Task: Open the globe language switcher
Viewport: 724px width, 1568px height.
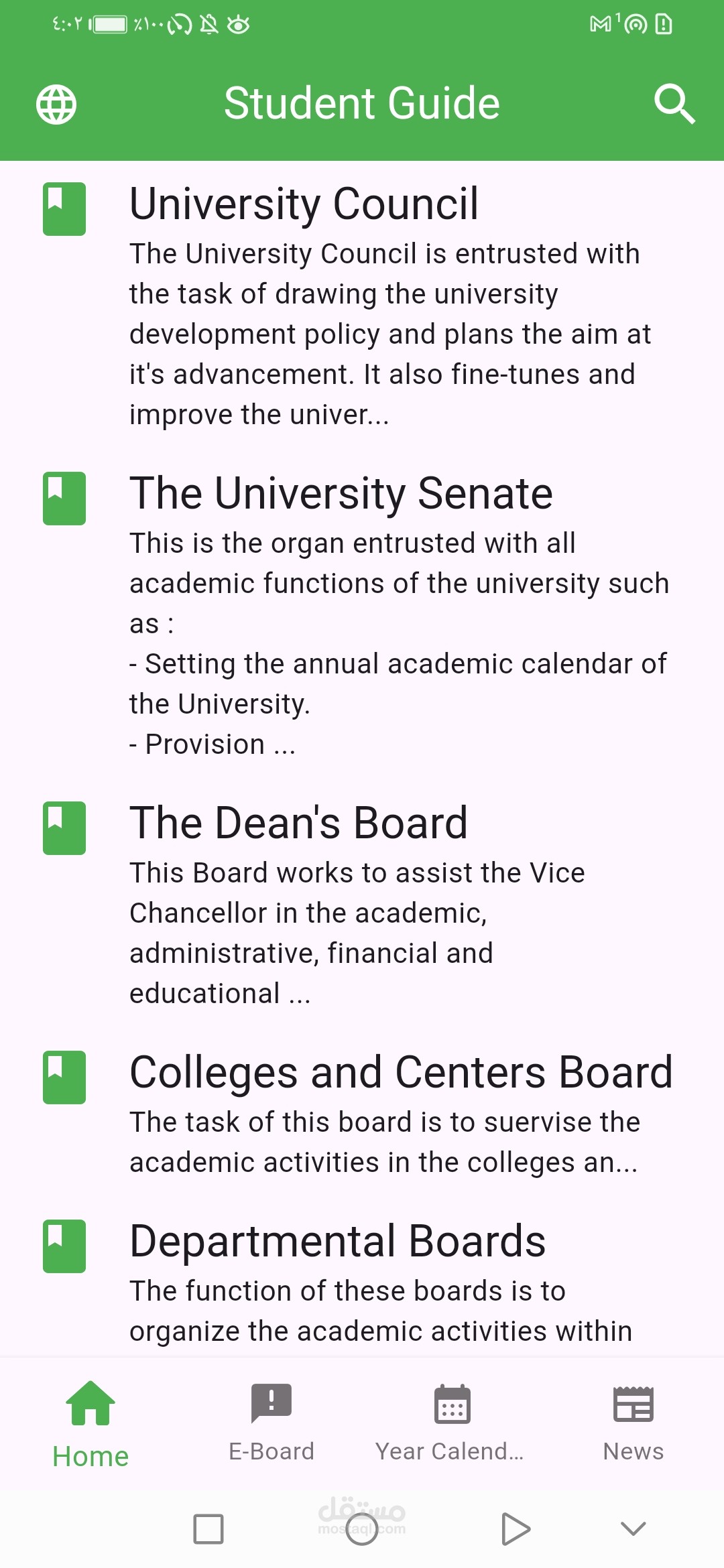Action: [56, 105]
